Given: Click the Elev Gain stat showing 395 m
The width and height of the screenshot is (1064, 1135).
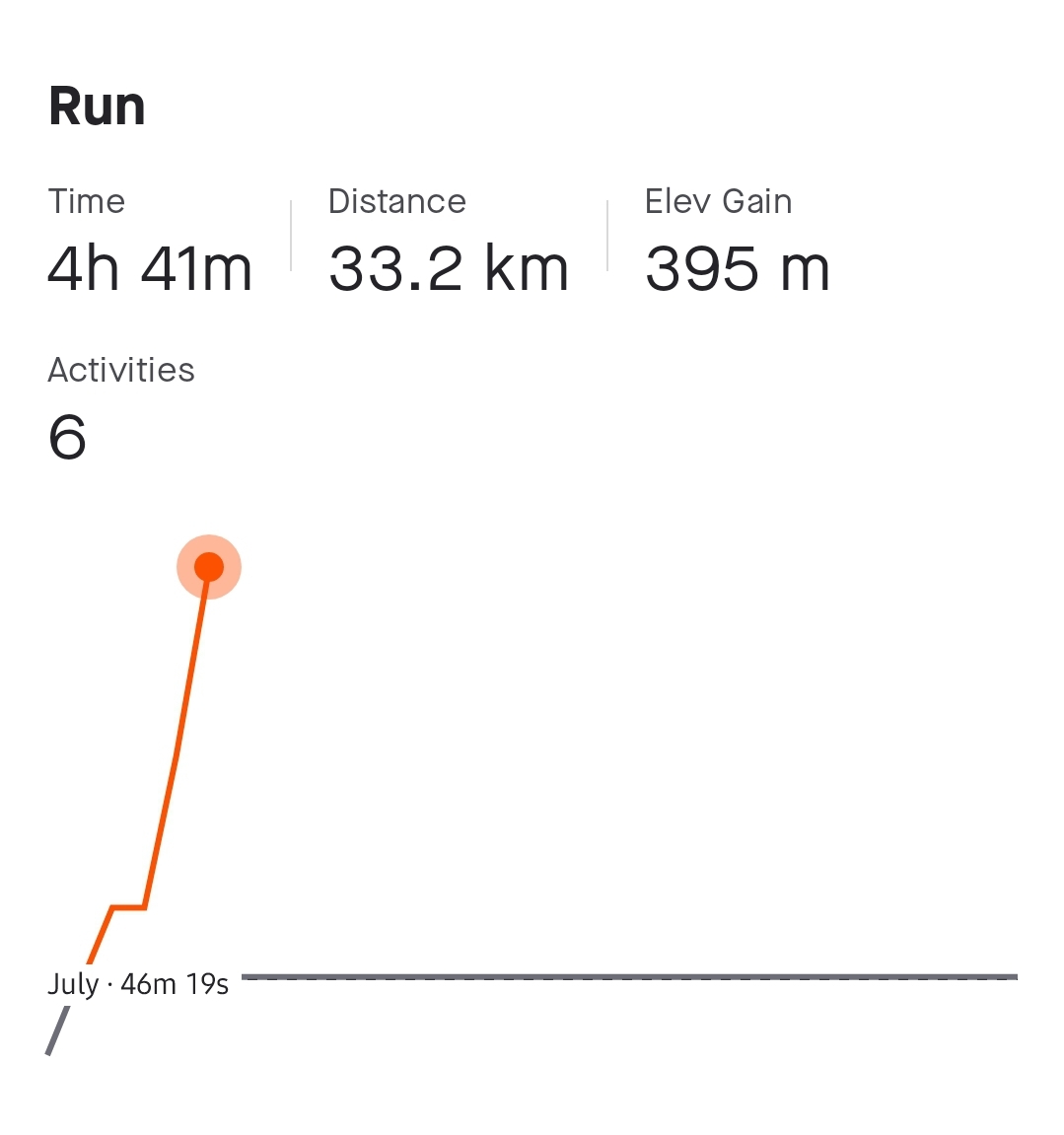Looking at the screenshot, I should click(x=736, y=266).
